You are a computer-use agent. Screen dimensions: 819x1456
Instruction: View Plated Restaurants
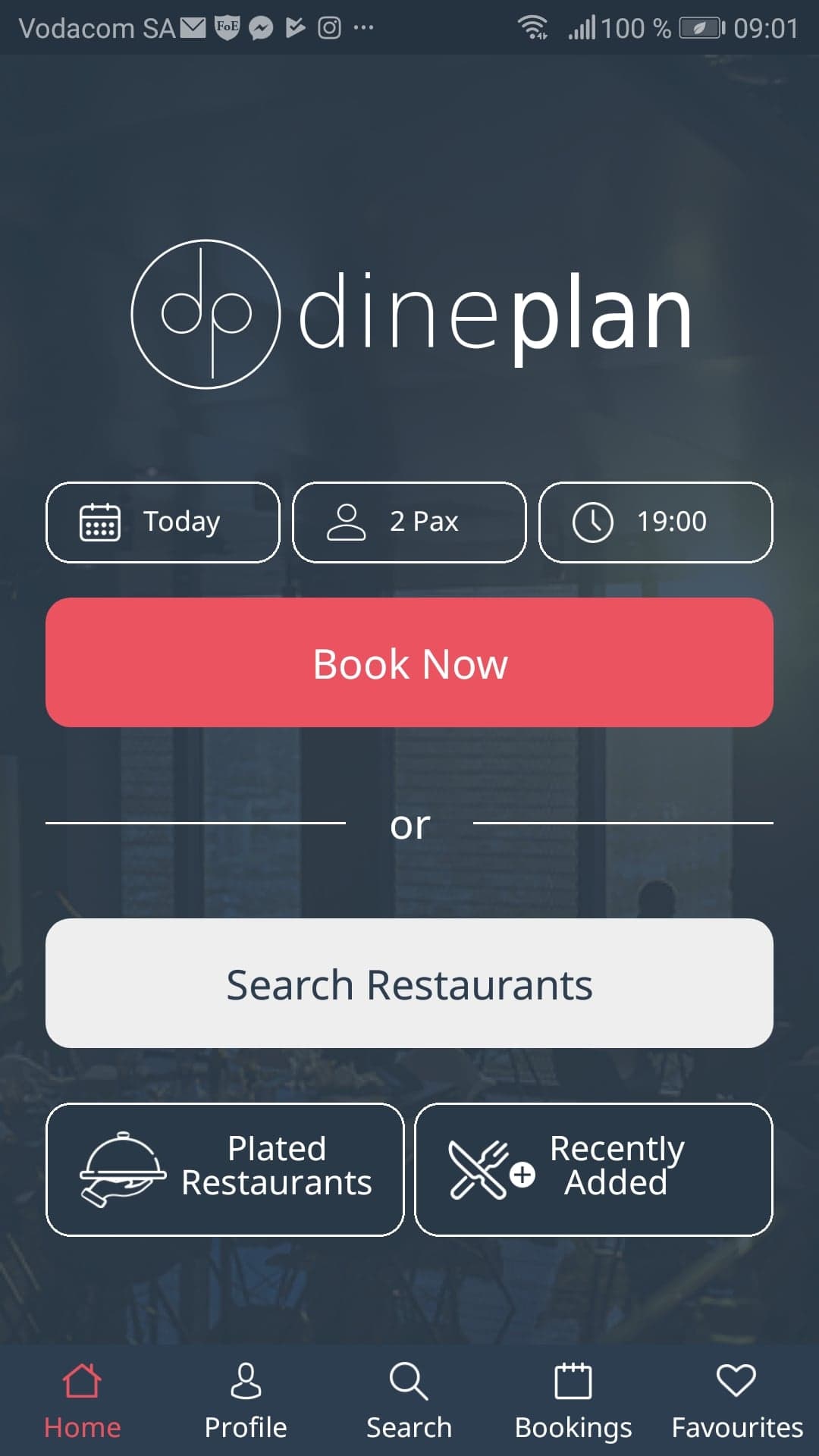[225, 1169]
